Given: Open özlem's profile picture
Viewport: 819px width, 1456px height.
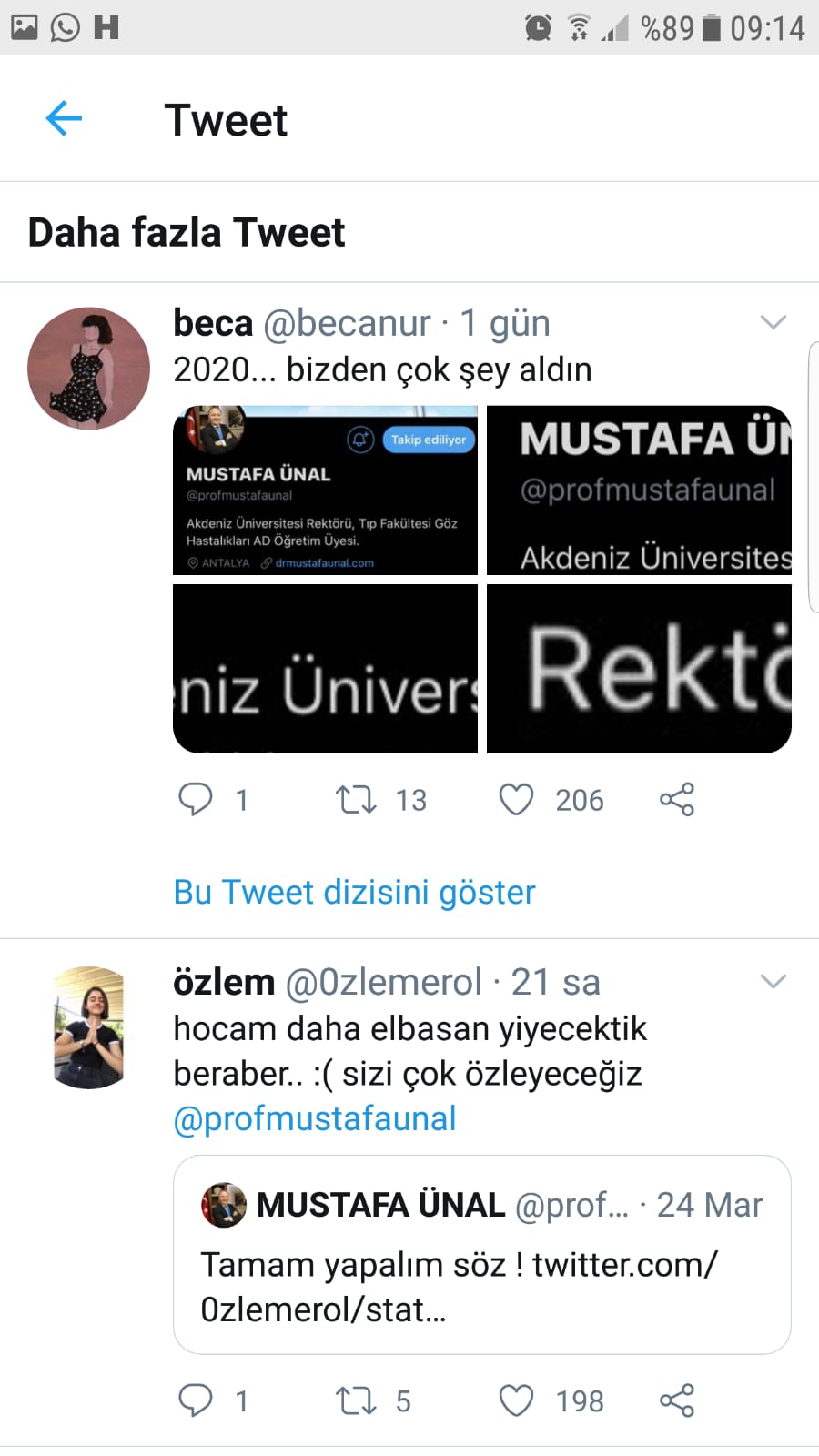Looking at the screenshot, I should tap(88, 1027).
